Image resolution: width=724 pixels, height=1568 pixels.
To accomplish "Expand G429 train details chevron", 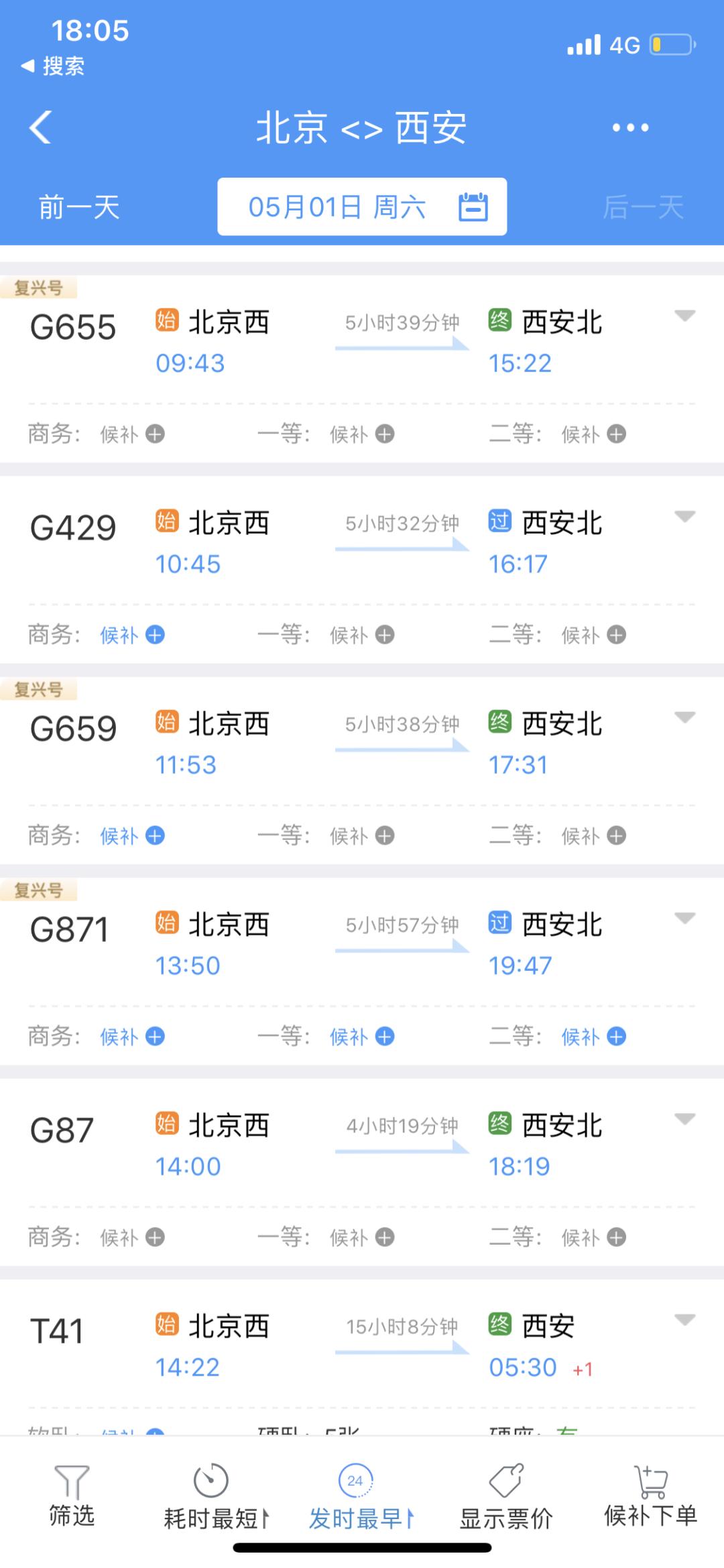I will [x=685, y=516].
